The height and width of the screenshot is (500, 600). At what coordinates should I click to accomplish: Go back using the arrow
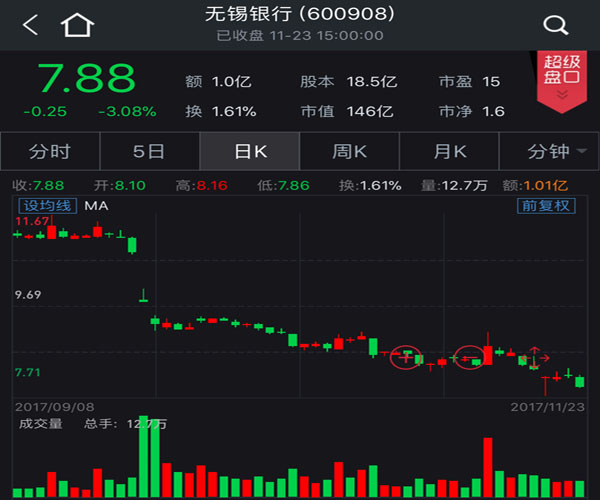click(x=30, y=25)
